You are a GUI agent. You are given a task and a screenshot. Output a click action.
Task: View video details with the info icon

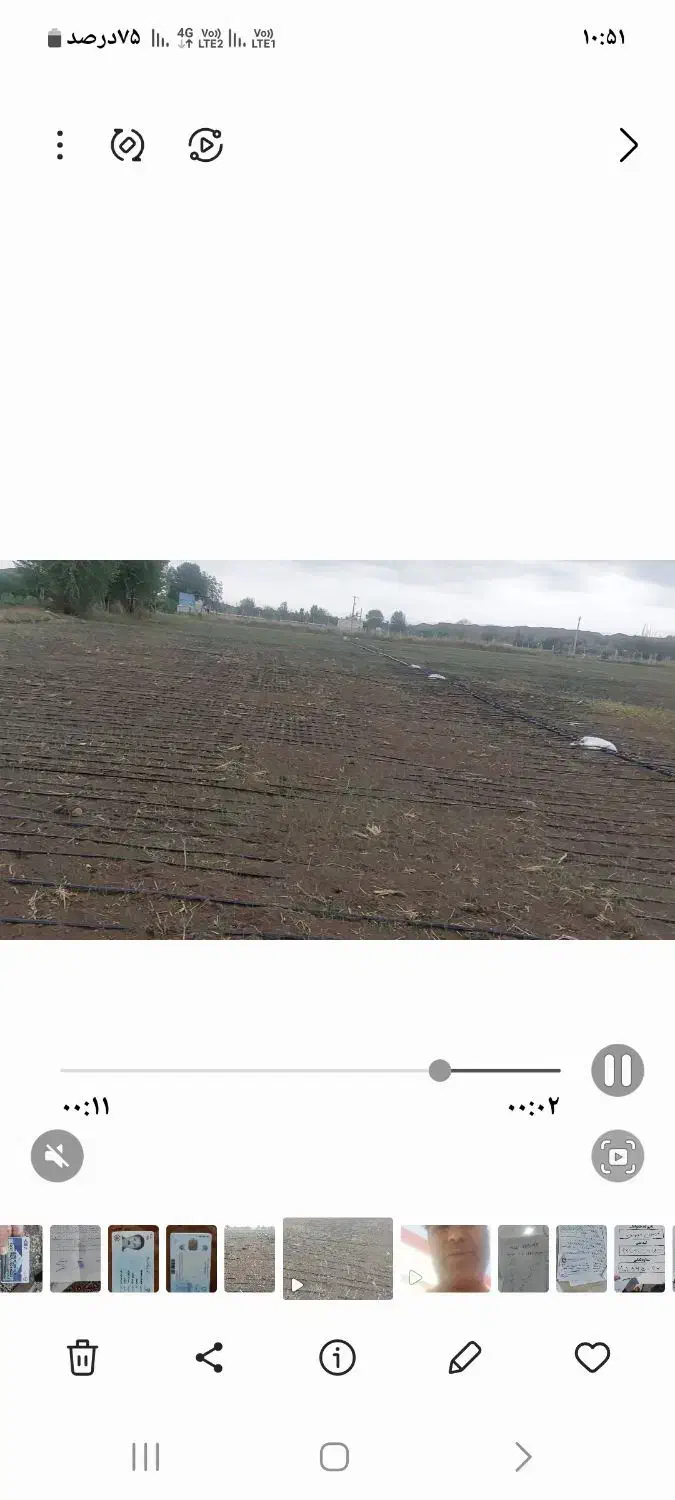click(337, 1357)
